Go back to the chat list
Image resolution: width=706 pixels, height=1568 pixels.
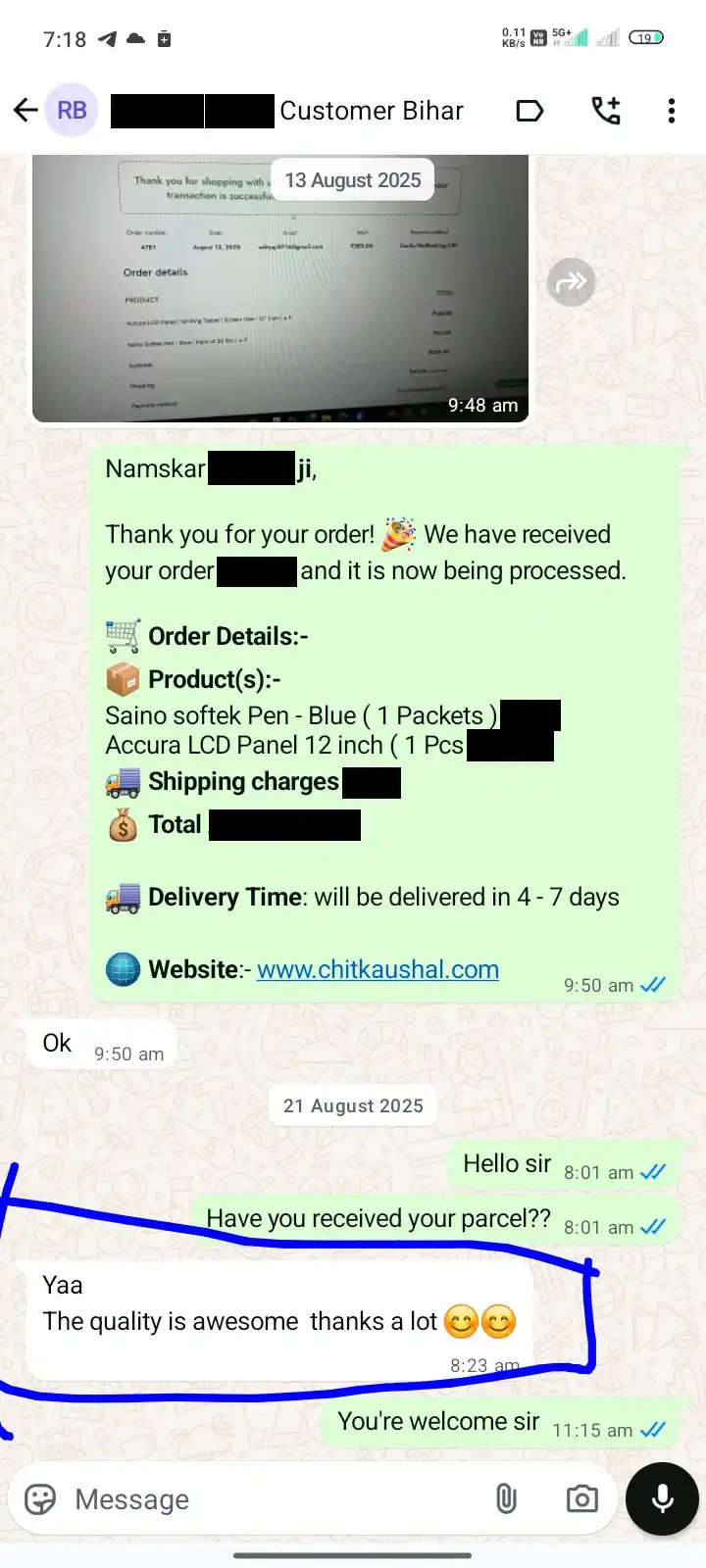coord(25,111)
